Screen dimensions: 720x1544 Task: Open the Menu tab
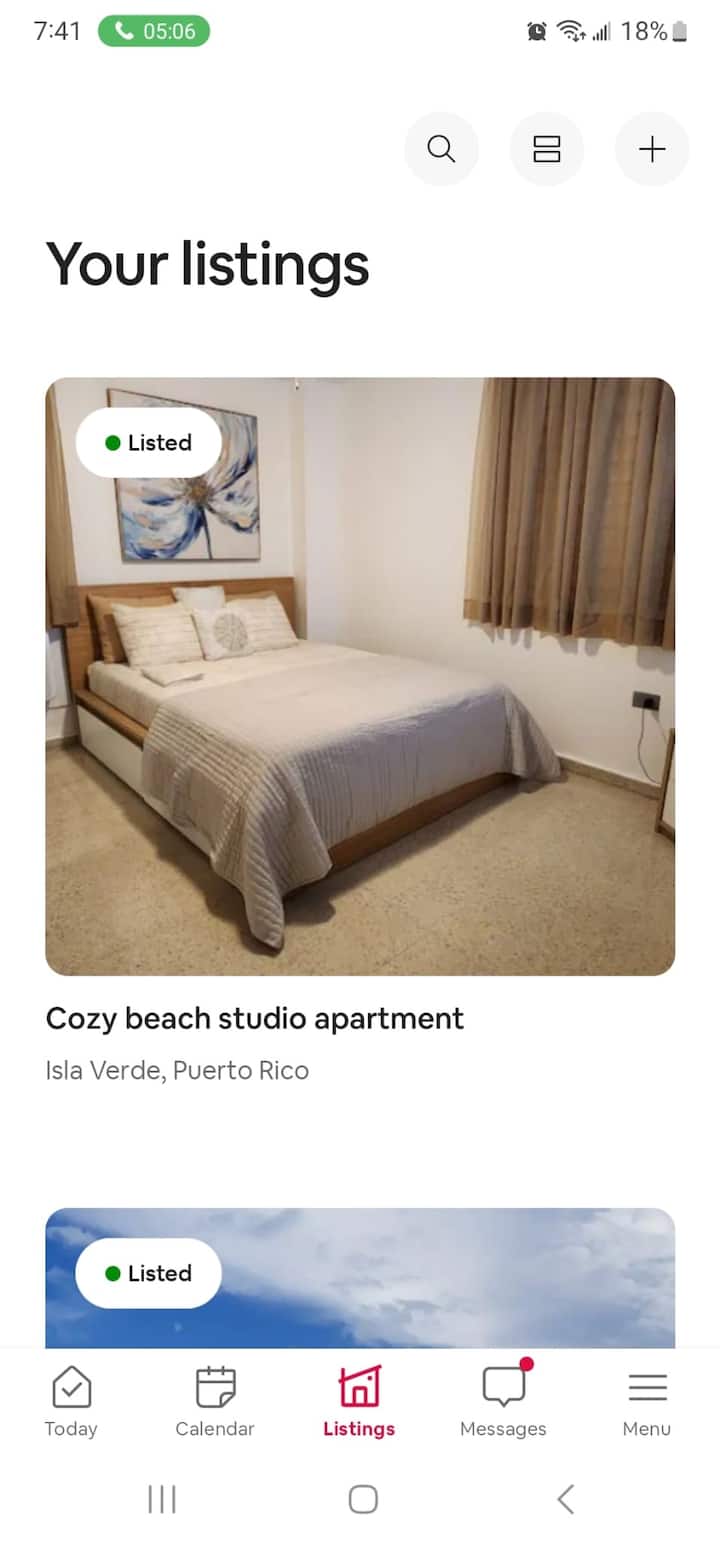[x=647, y=1401]
